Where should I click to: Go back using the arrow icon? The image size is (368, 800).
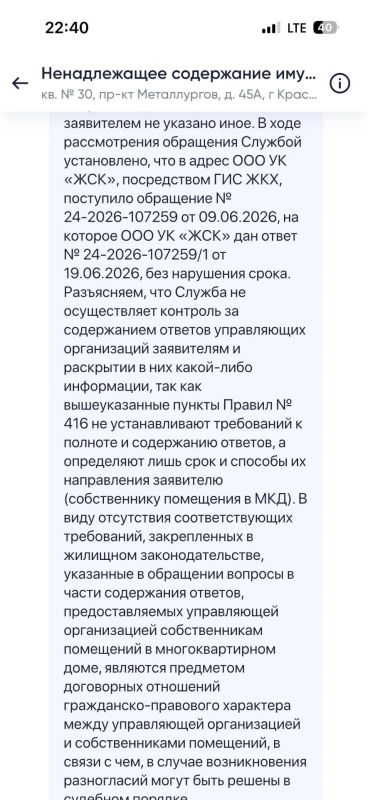[x=20, y=83]
